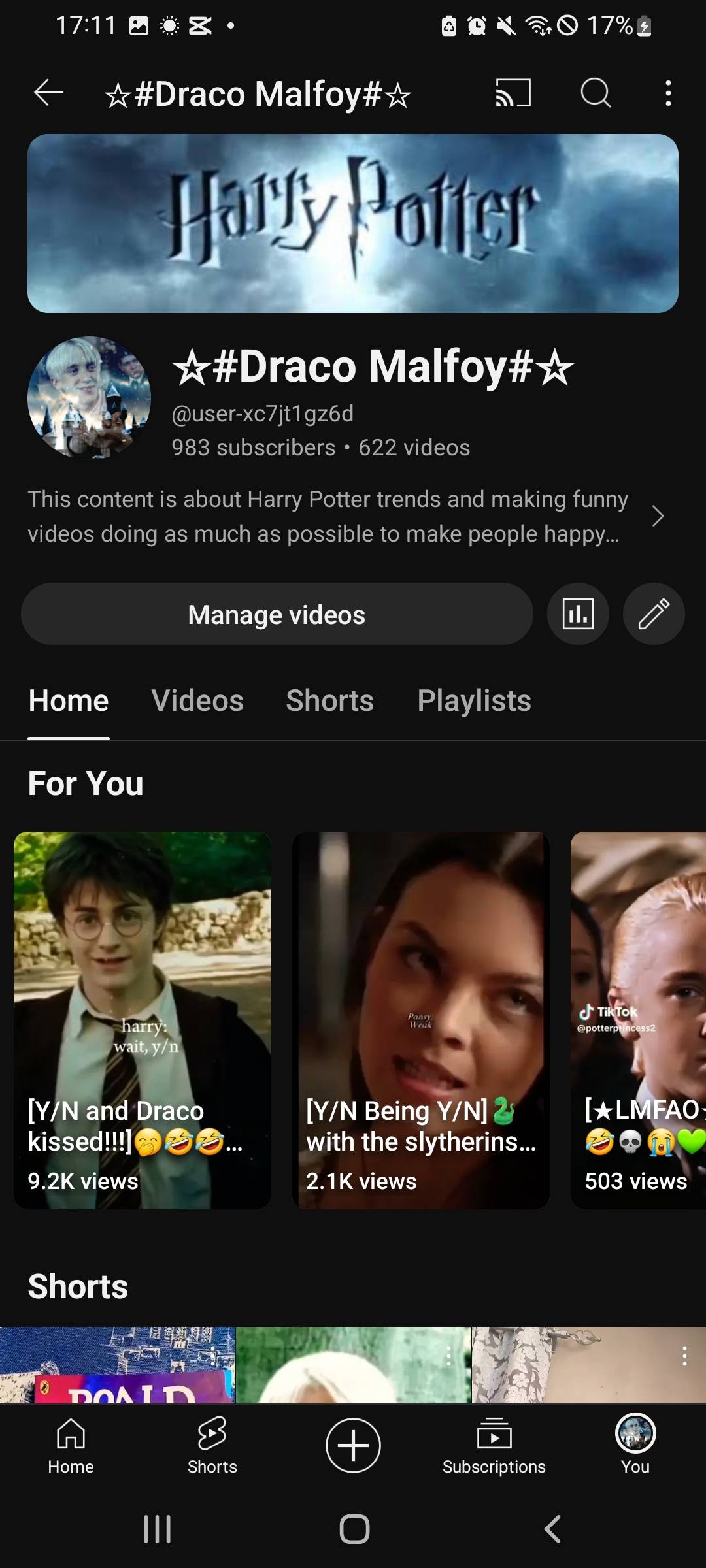
Task: Open Shorts in bottom navigation
Action: coord(212,1445)
